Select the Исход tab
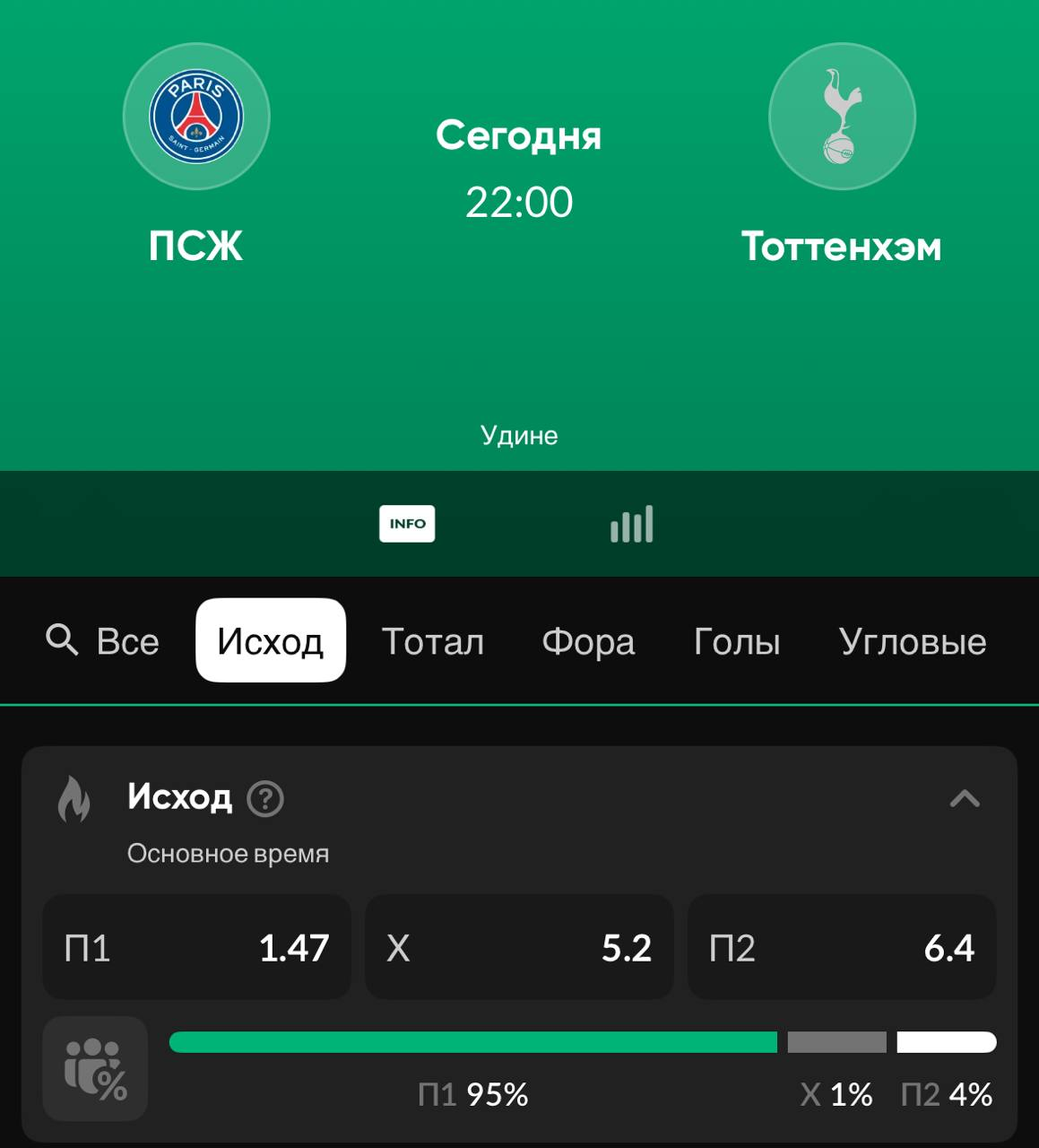 pos(271,641)
